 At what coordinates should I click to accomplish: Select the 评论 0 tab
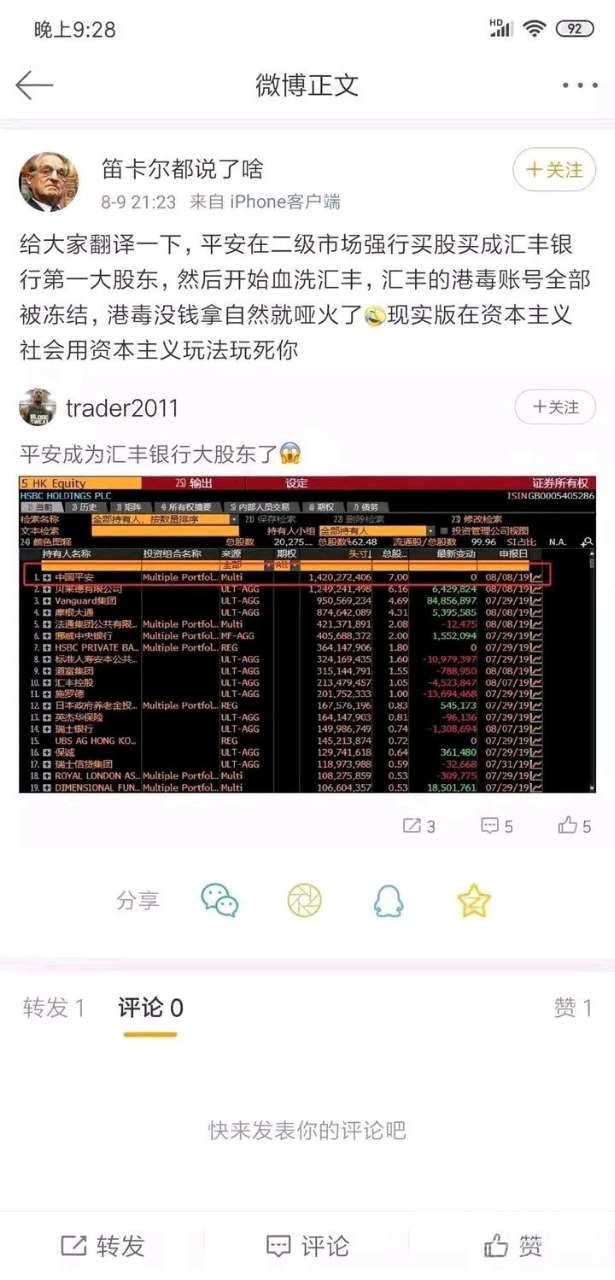[151, 1008]
